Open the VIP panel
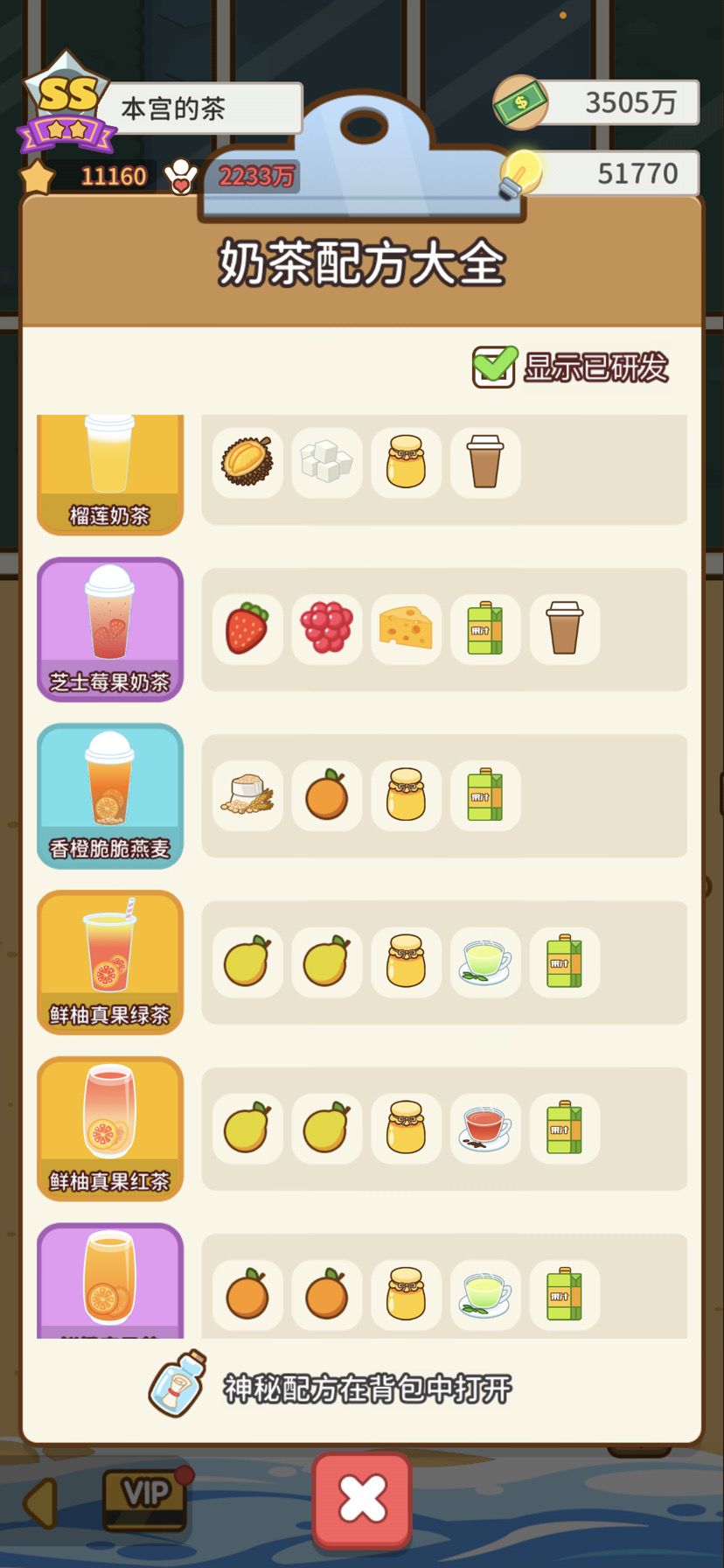The height and width of the screenshot is (1568, 724). pyautogui.click(x=145, y=1498)
